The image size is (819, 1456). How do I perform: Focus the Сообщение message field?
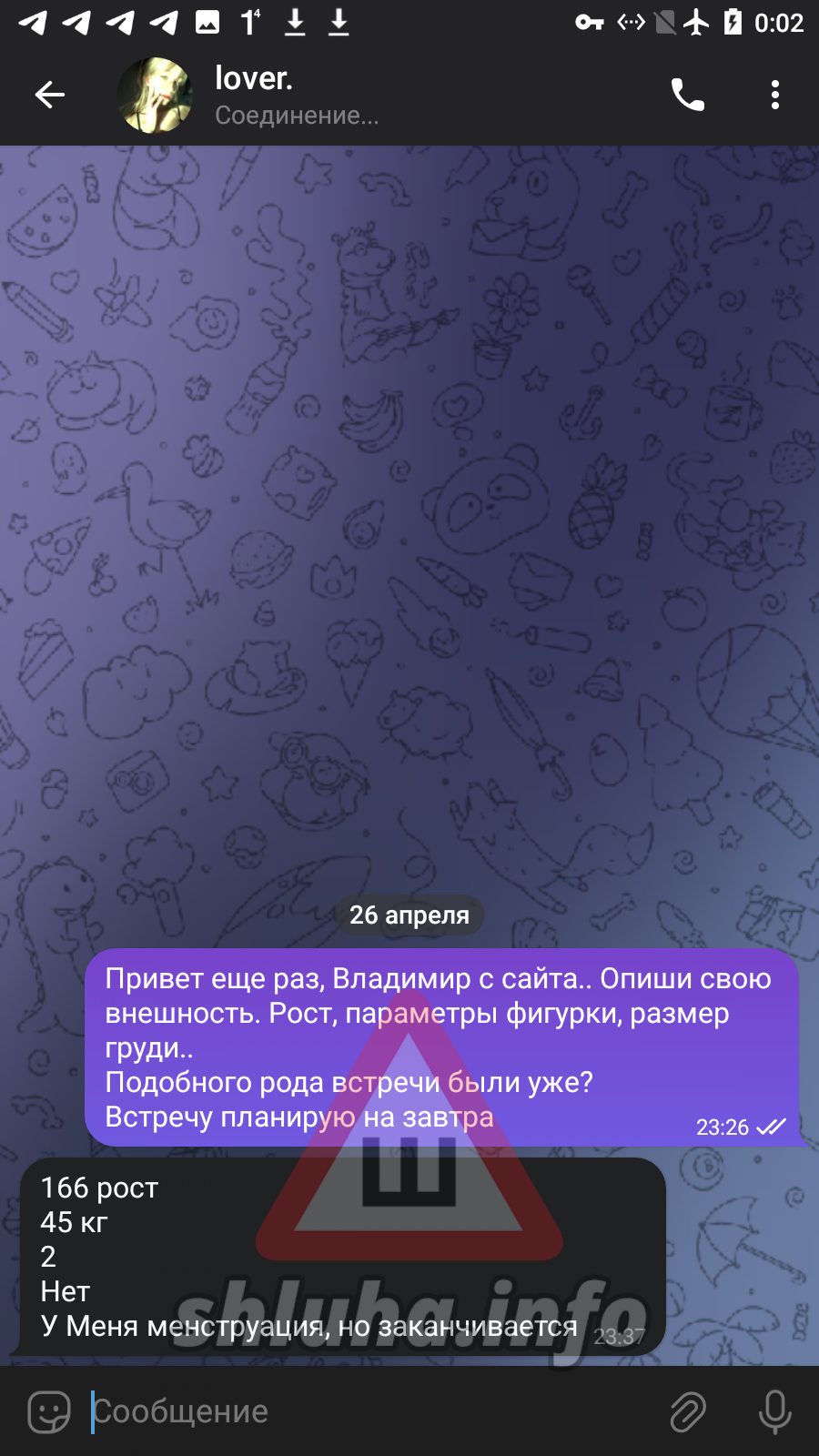pos(364,1411)
